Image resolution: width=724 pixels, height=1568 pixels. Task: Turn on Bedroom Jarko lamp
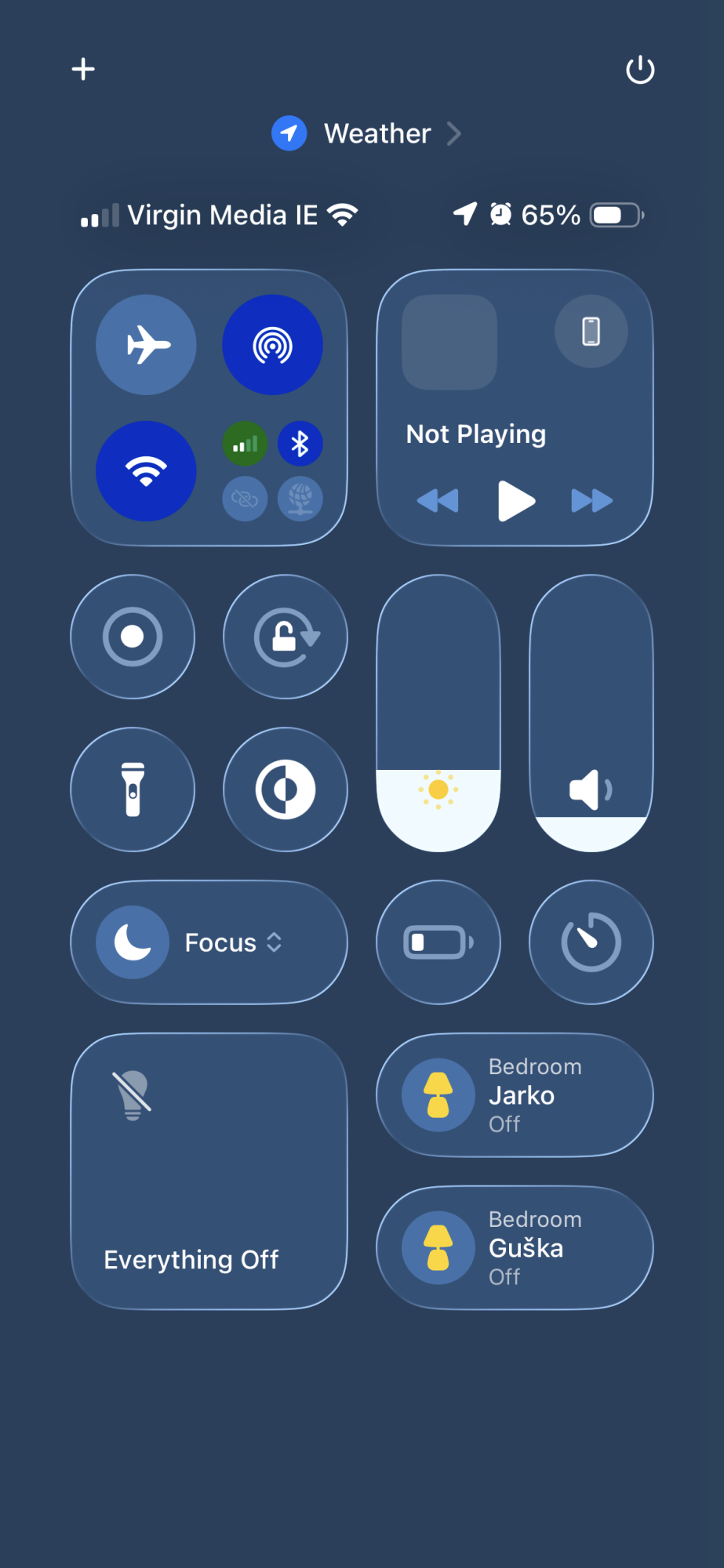click(515, 1095)
